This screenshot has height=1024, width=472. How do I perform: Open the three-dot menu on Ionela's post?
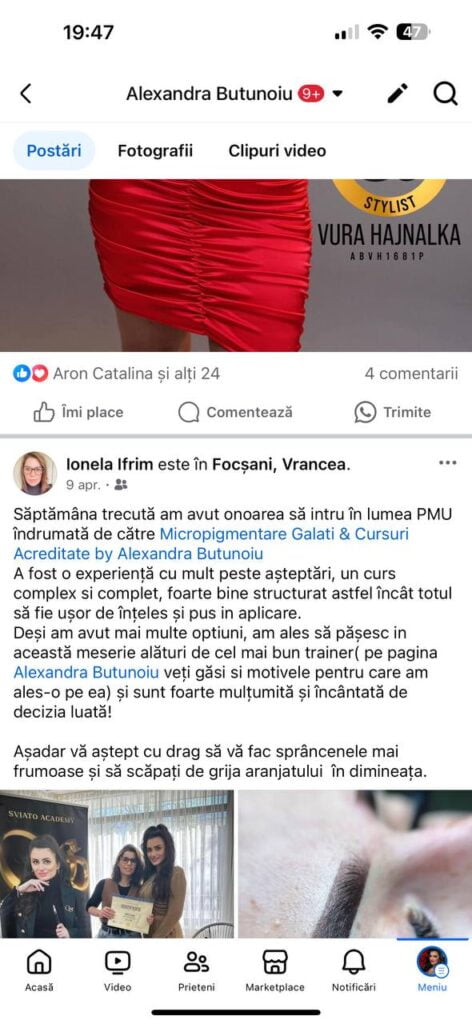point(448,463)
